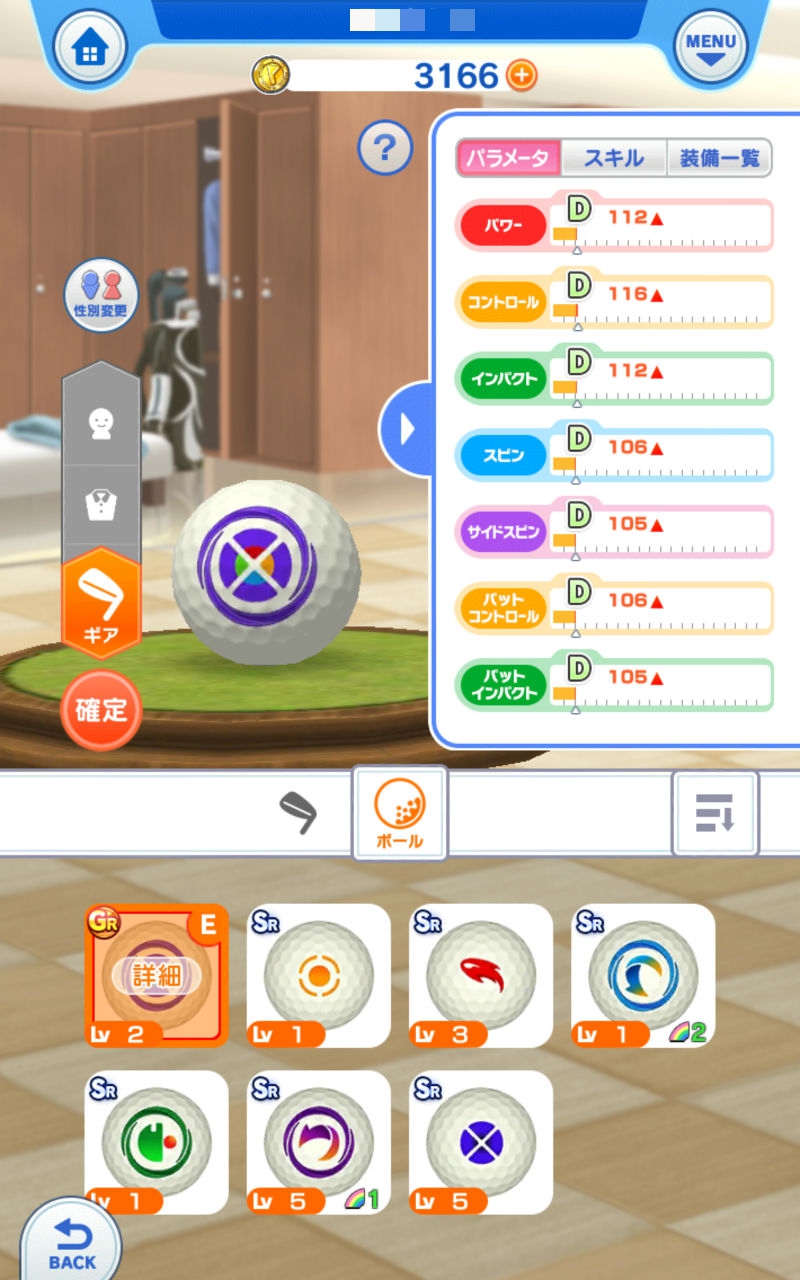Select the パラメータ tab
The image size is (800, 1280).
(x=508, y=158)
